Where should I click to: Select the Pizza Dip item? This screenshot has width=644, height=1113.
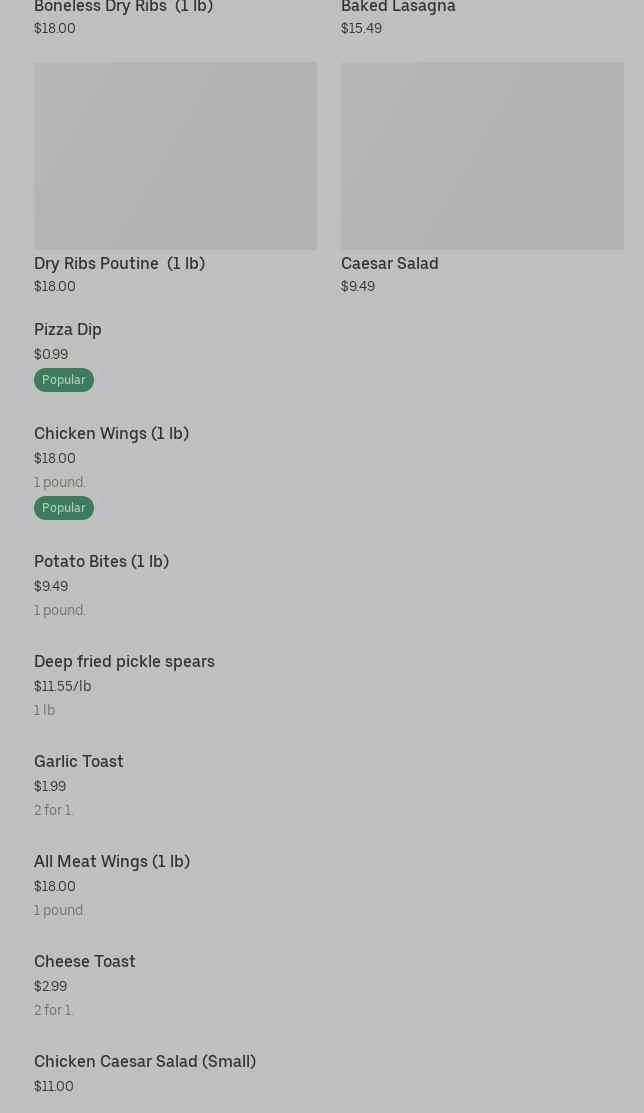[x=68, y=330]
